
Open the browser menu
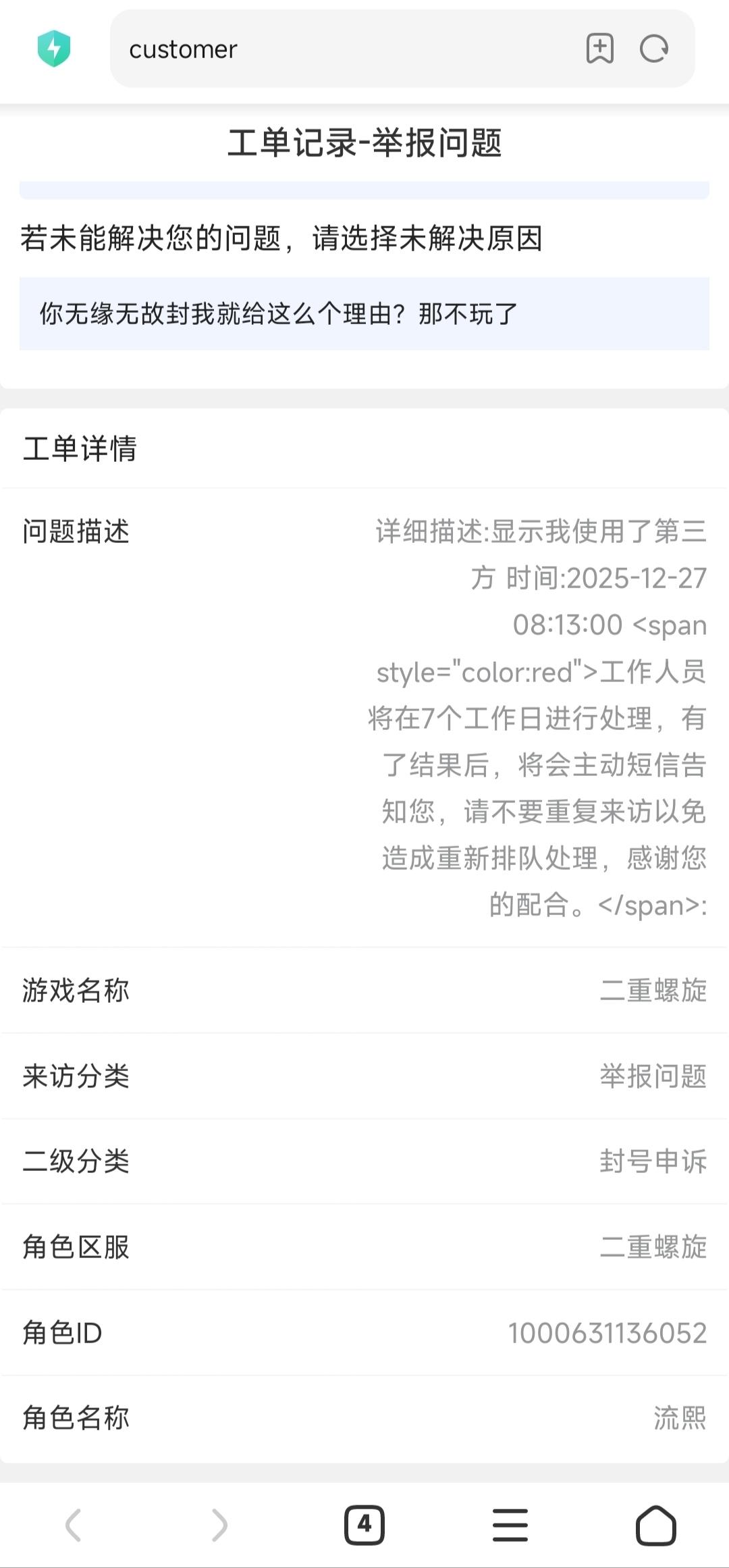[510, 1525]
